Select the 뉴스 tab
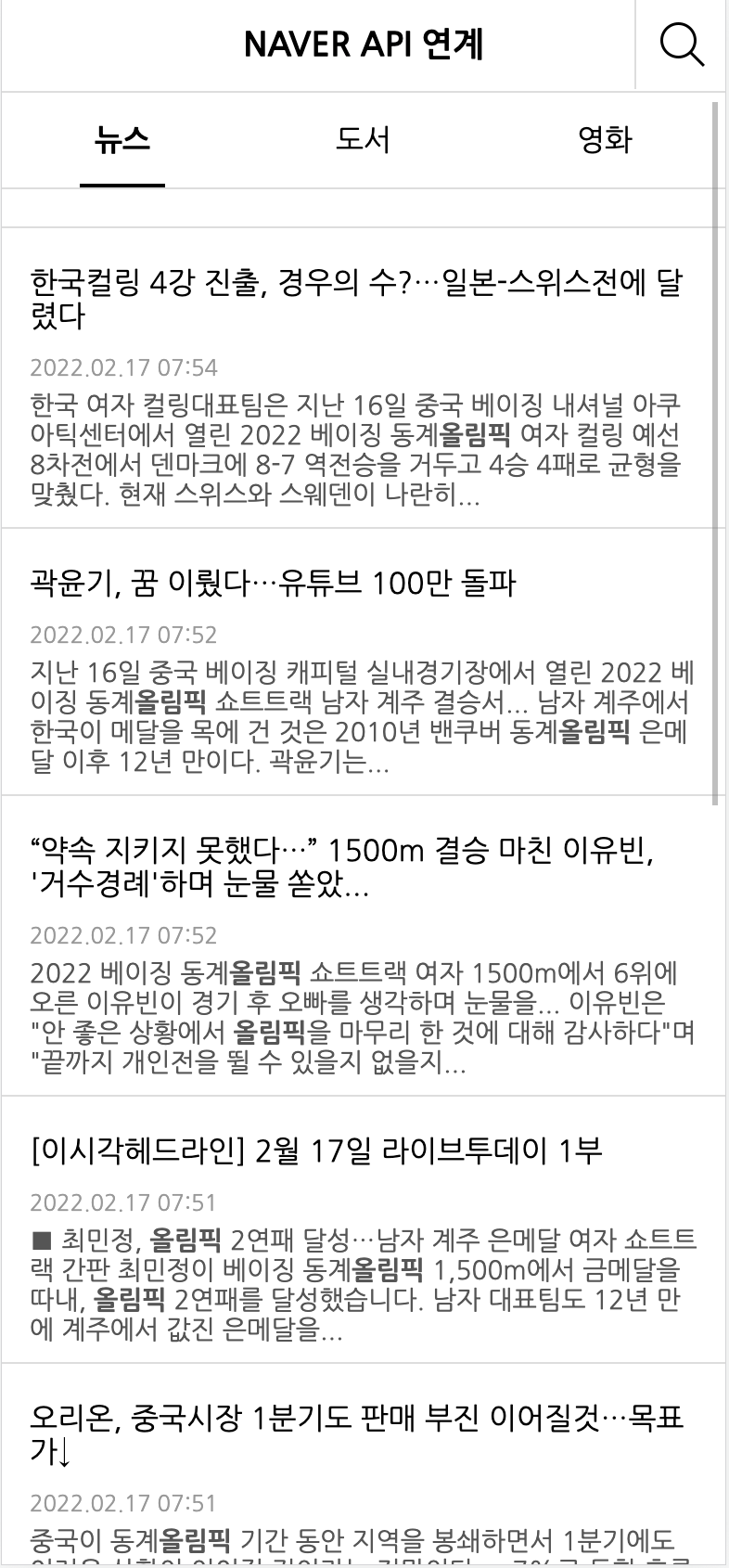The image size is (729, 1568). (x=122, y=140)
